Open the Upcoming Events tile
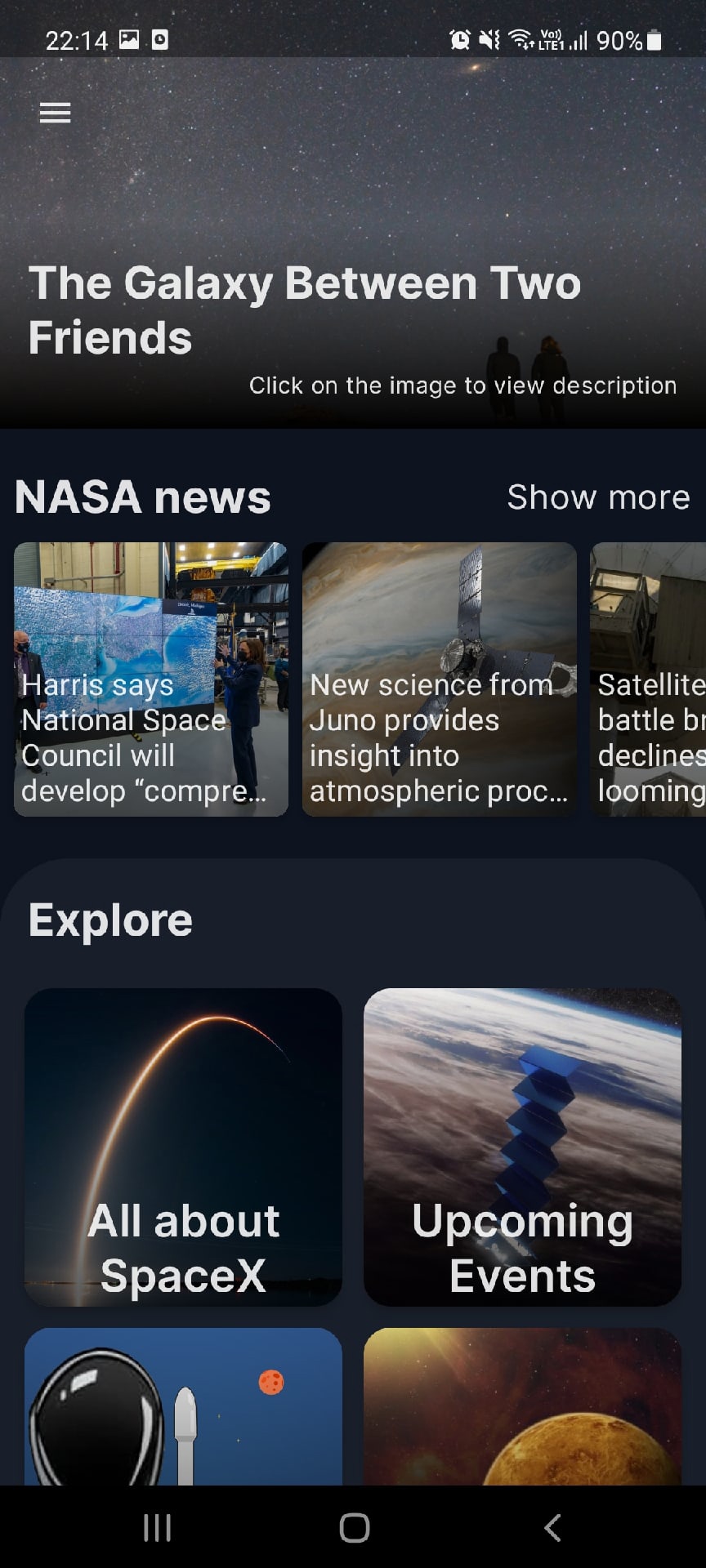The width and height of the screenshot is (706, 1568). tap(522, 1147)
